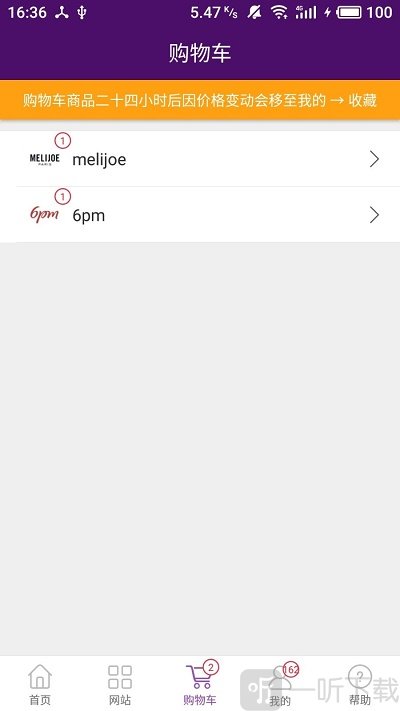Open the 帮助 help tab
The height and width of the screenshot is (711, 400).
pyautogui.click(x=360, y=684)
